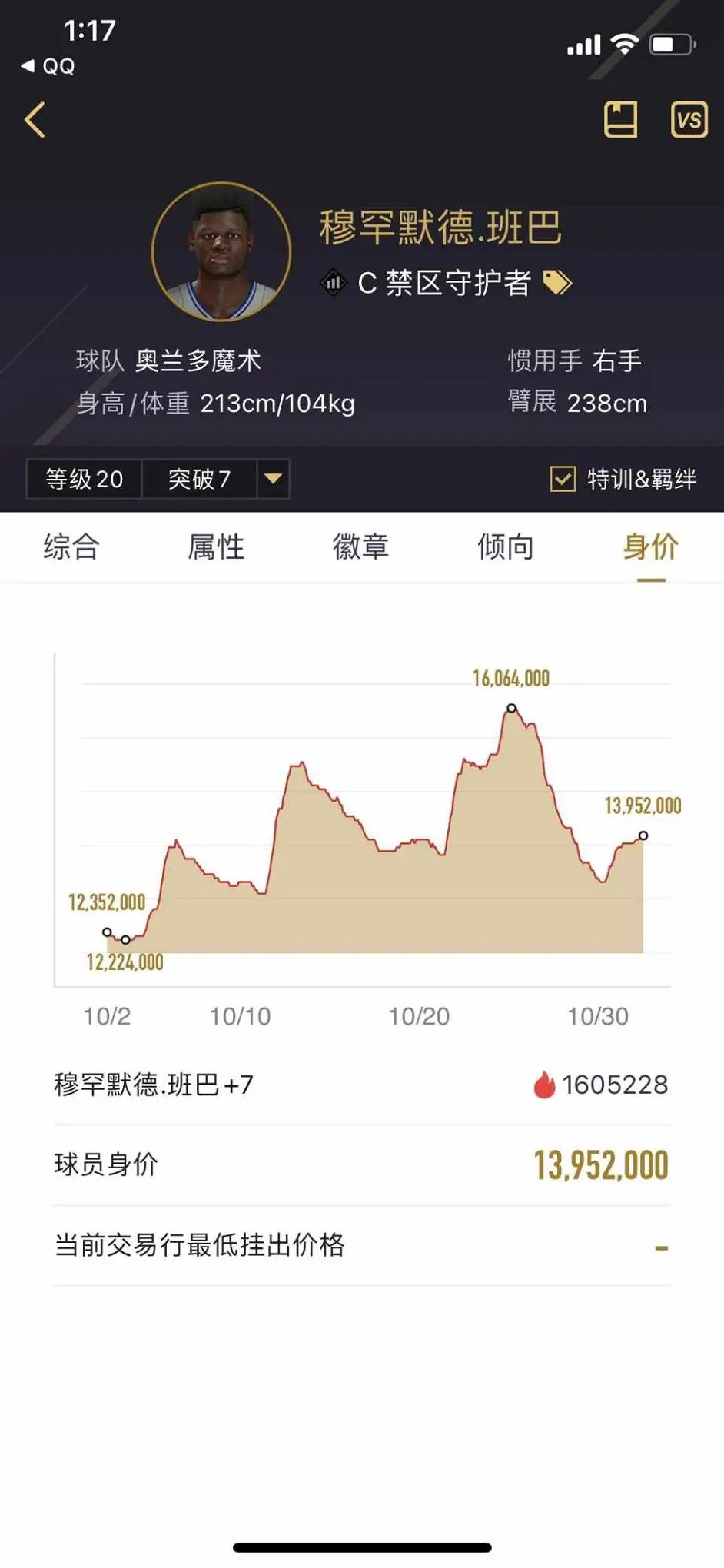Tap the 16,064,000 peak point on chart
The height and width of the screenshot is (1568, 724).
pos(512,708)
